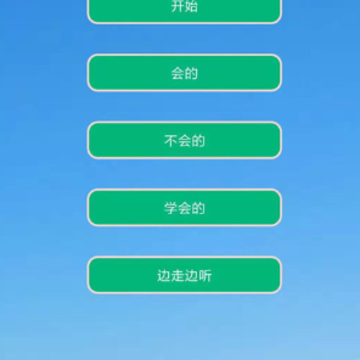Start 边走边听 mode
Screen dimensions: 360x360
coord(184,275)
